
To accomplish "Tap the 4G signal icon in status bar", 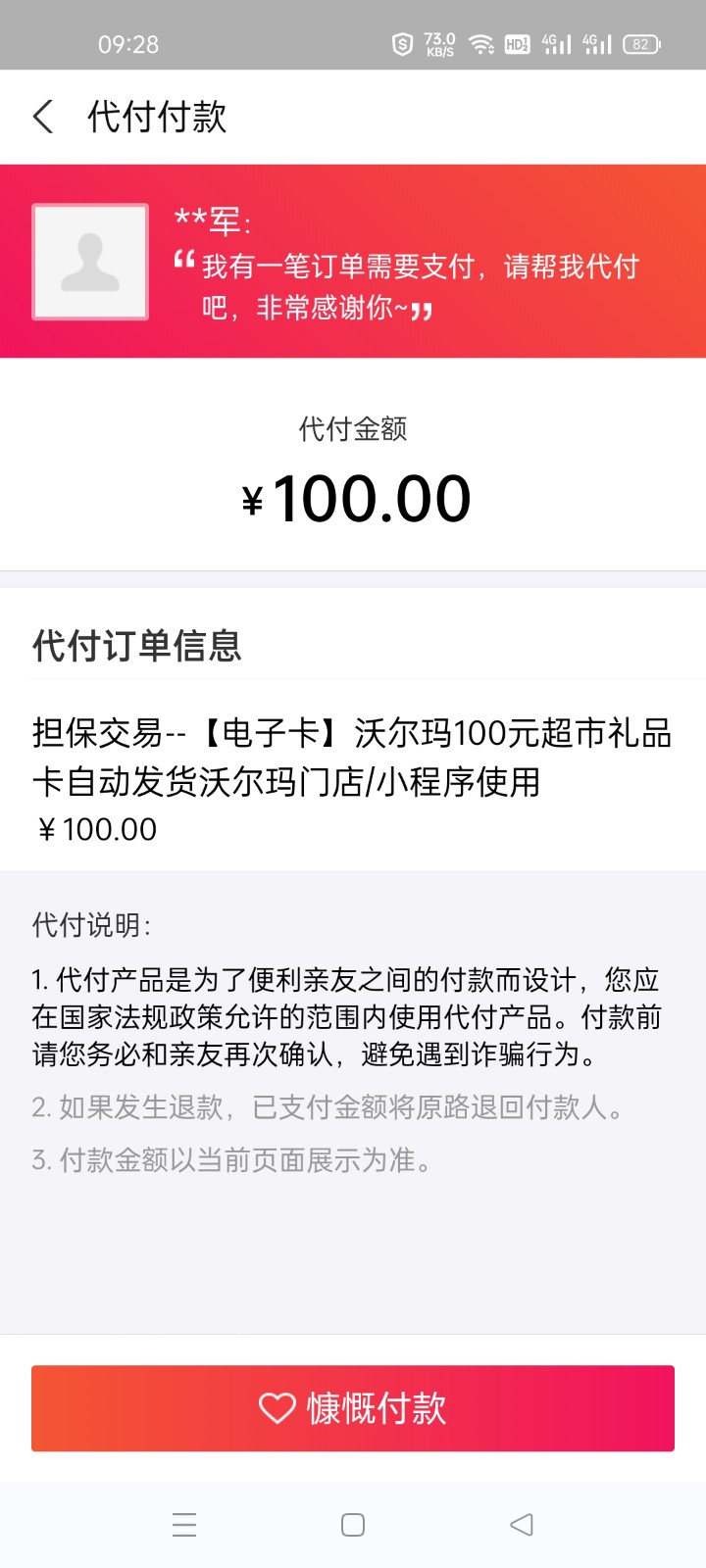I will pos(555,43).
